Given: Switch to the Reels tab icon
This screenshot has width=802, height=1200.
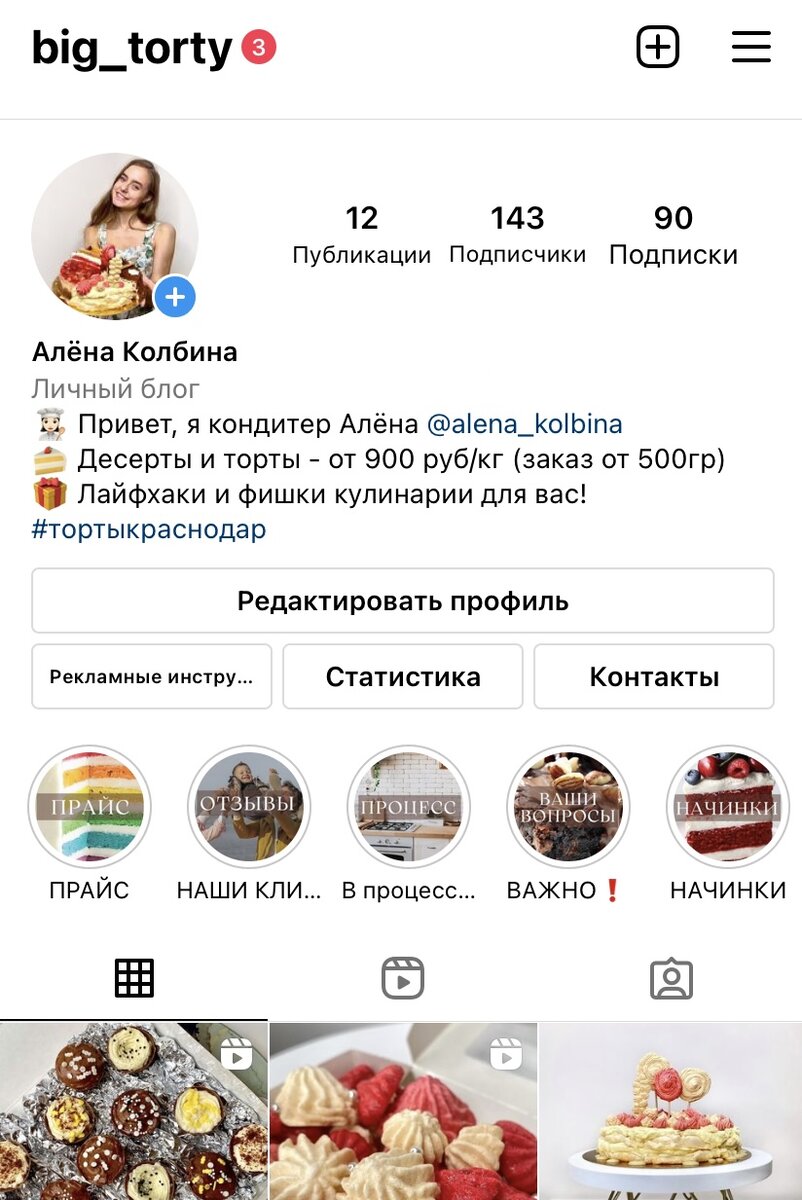Looking at the screenshot, I should click(401, 978).
